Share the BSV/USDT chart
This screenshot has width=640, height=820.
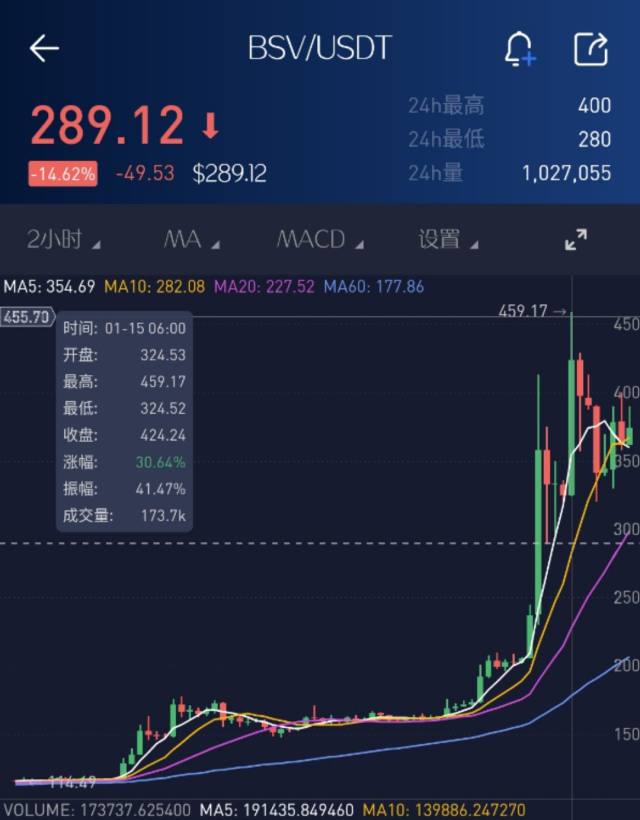(x=591, y=48)
